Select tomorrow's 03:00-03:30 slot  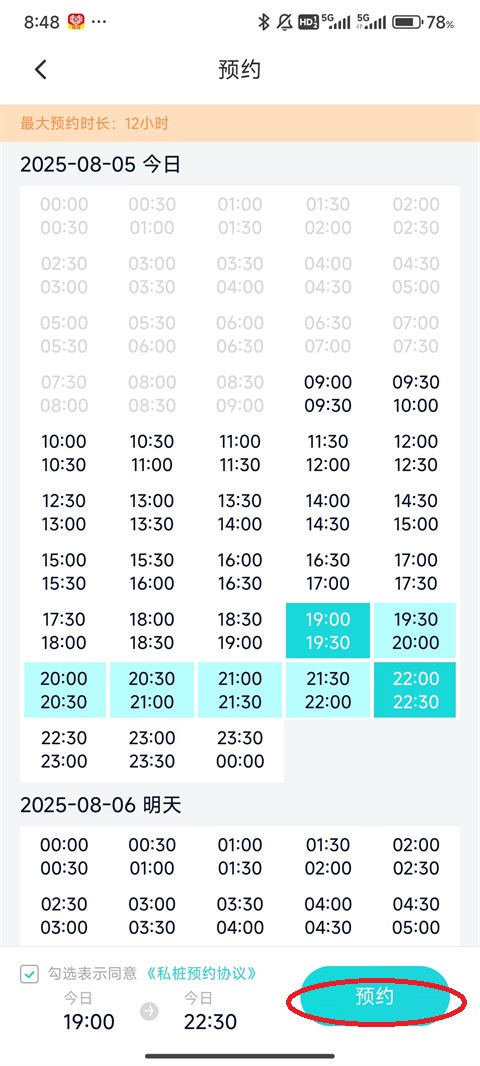152,916
